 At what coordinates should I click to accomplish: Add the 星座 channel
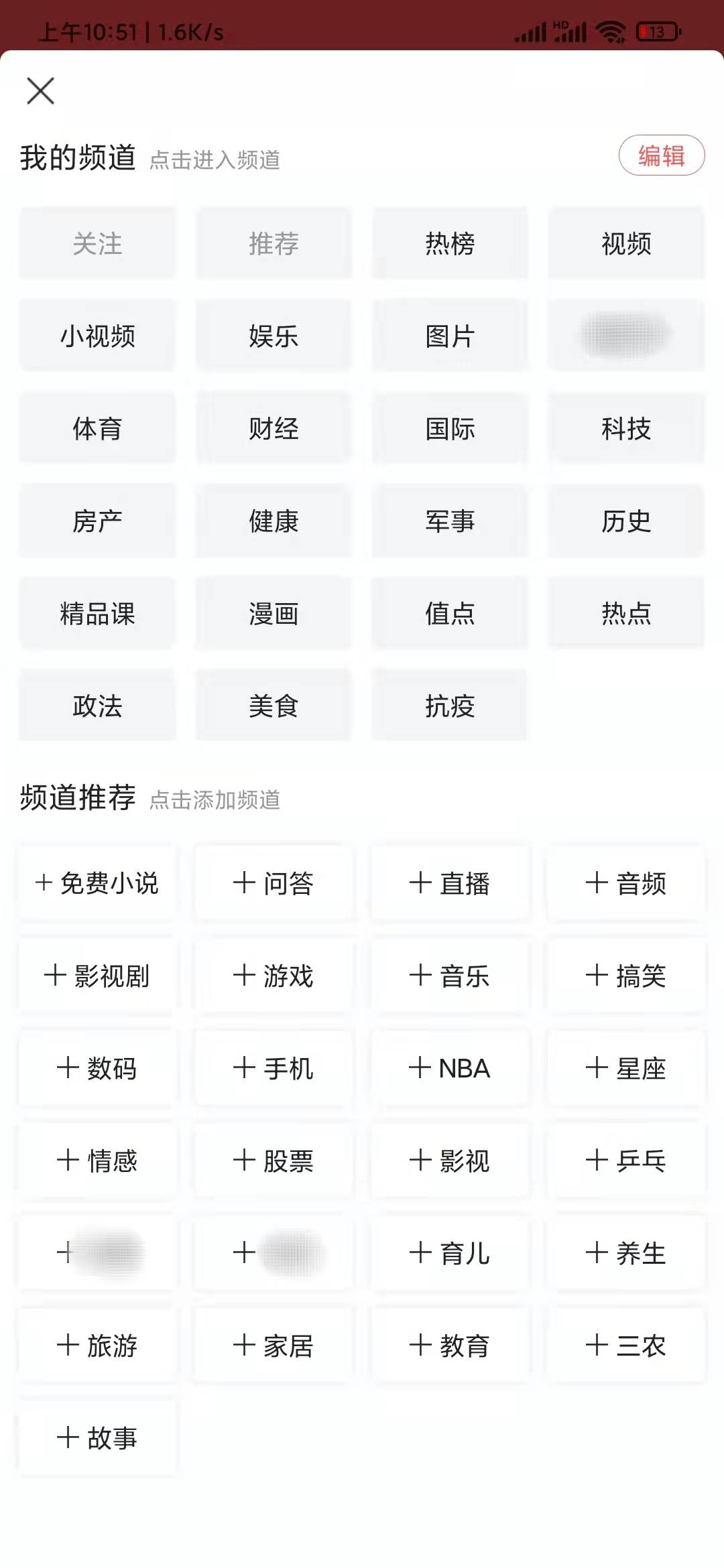point(627,1069)
